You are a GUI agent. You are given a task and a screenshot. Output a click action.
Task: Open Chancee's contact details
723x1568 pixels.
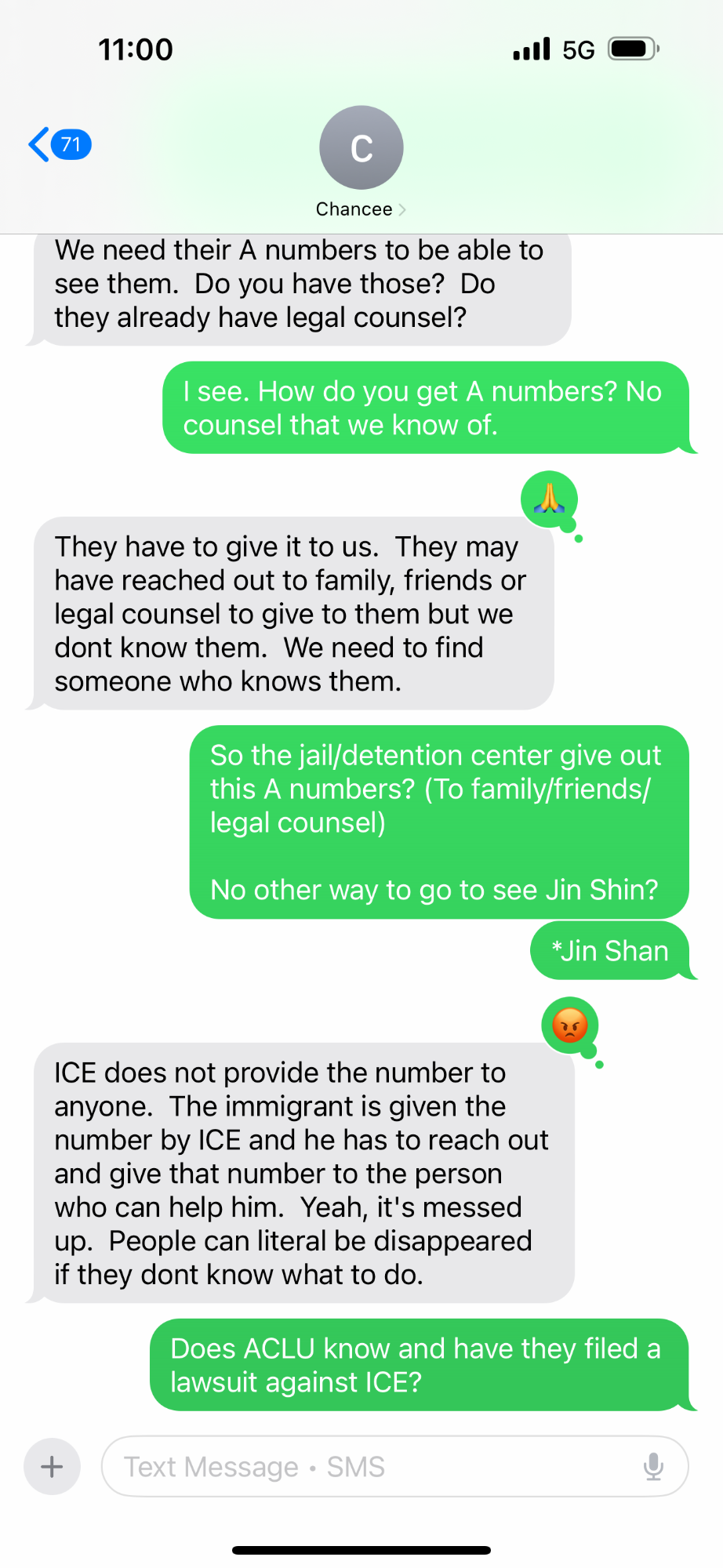tap(361, 162)
